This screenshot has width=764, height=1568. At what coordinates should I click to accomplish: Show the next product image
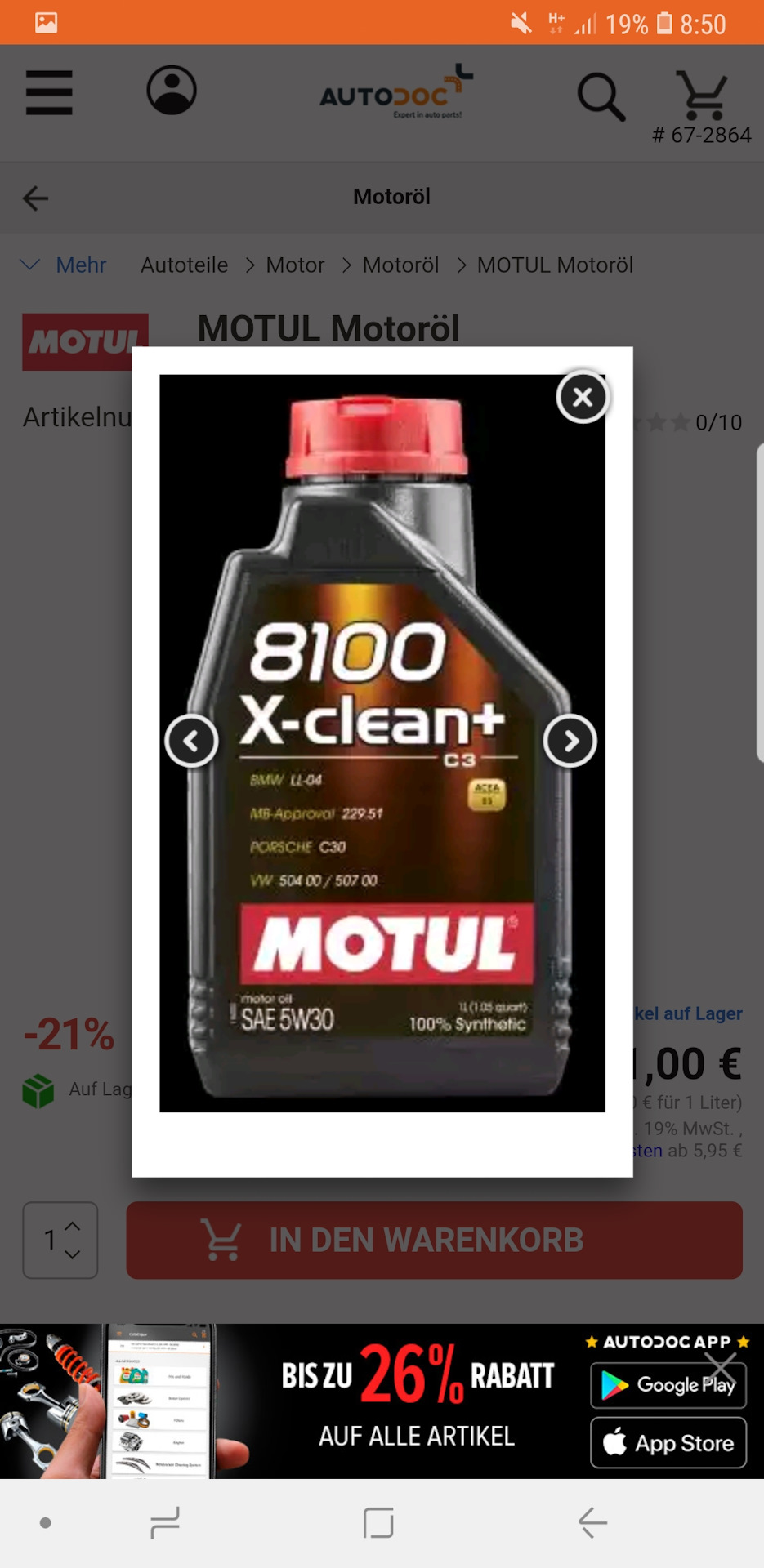570,741
